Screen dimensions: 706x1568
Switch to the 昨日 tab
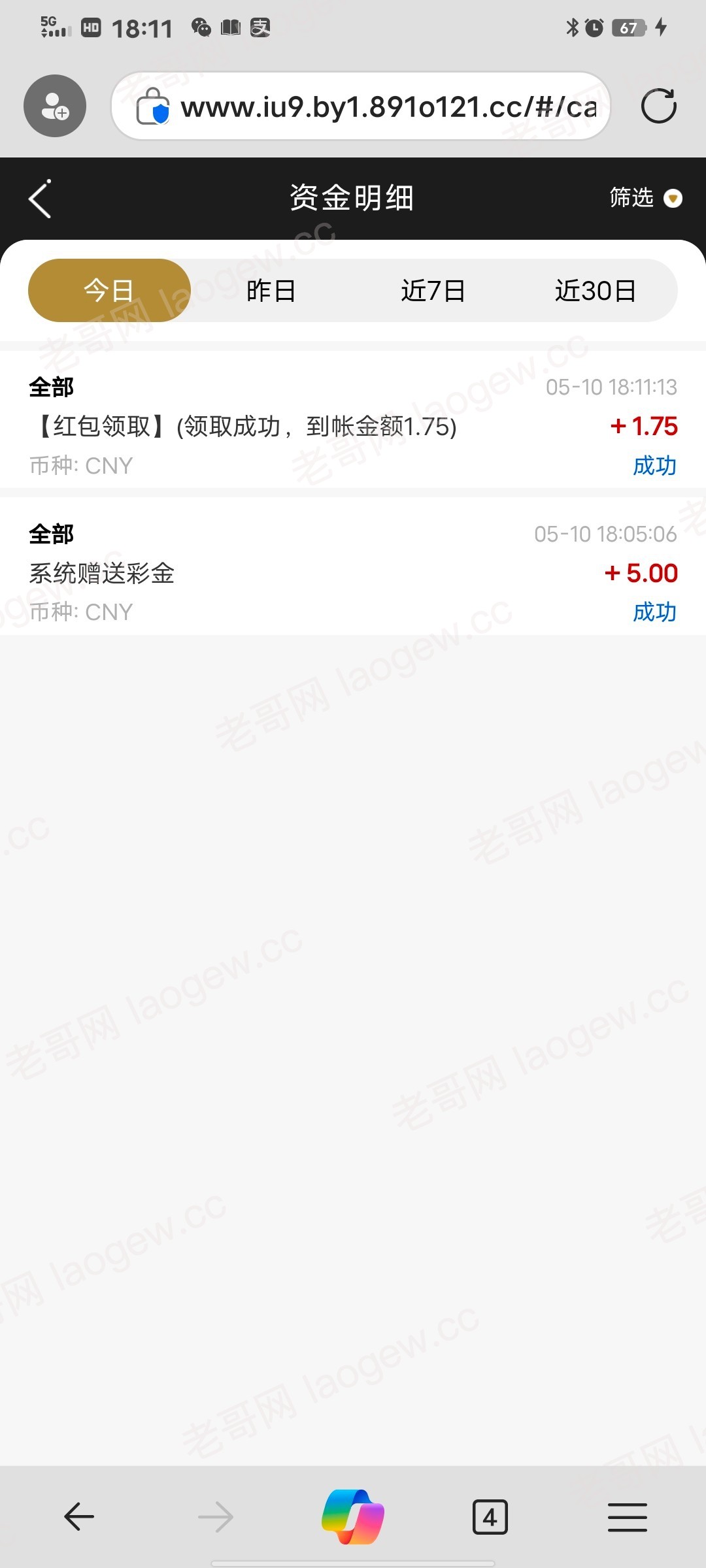coord(271,290)
